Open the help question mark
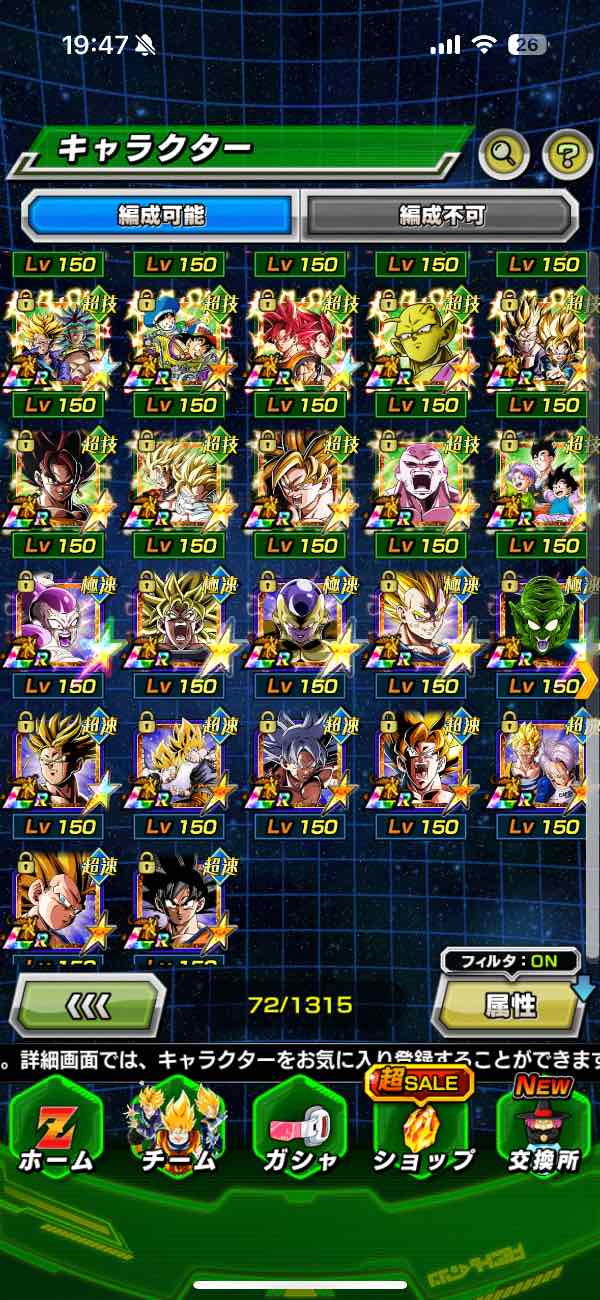600x1300 pixels. [x=567, y=154]
